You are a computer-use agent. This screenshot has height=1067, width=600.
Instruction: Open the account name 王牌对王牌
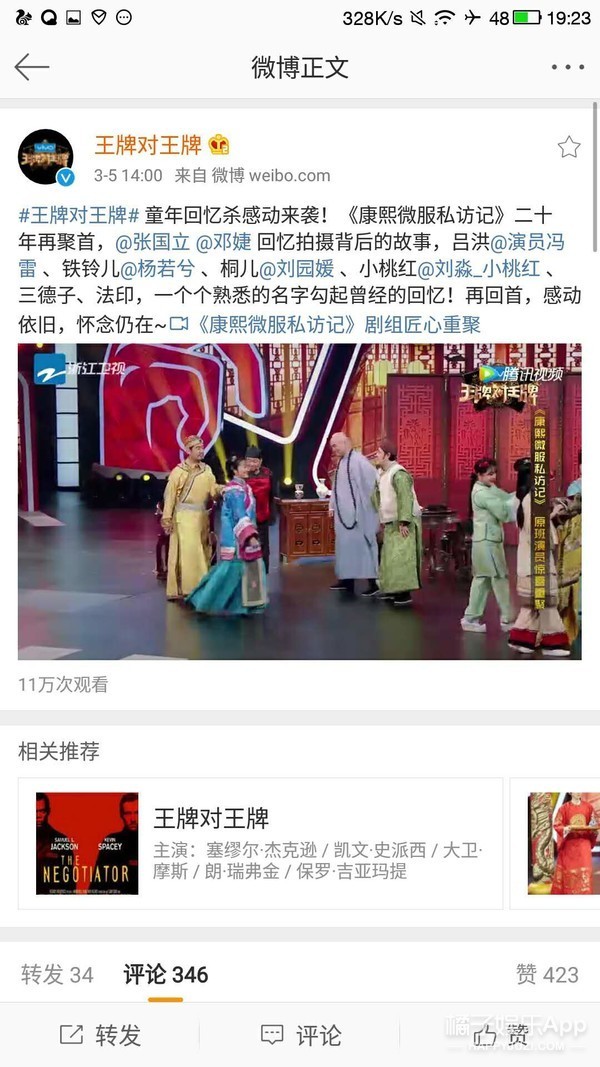[148, 145]
